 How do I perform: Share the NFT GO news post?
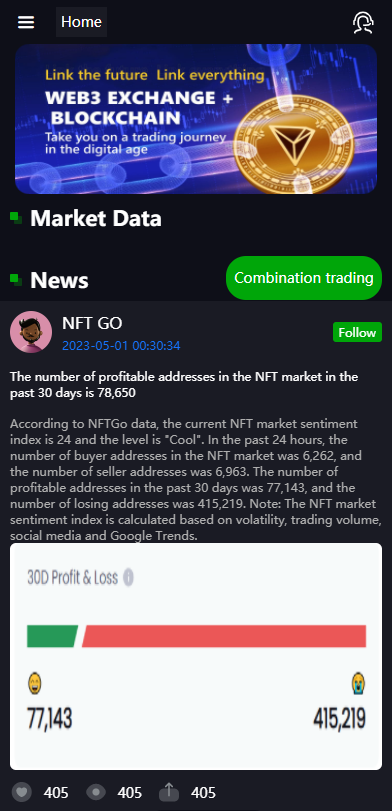coord(169,792)
